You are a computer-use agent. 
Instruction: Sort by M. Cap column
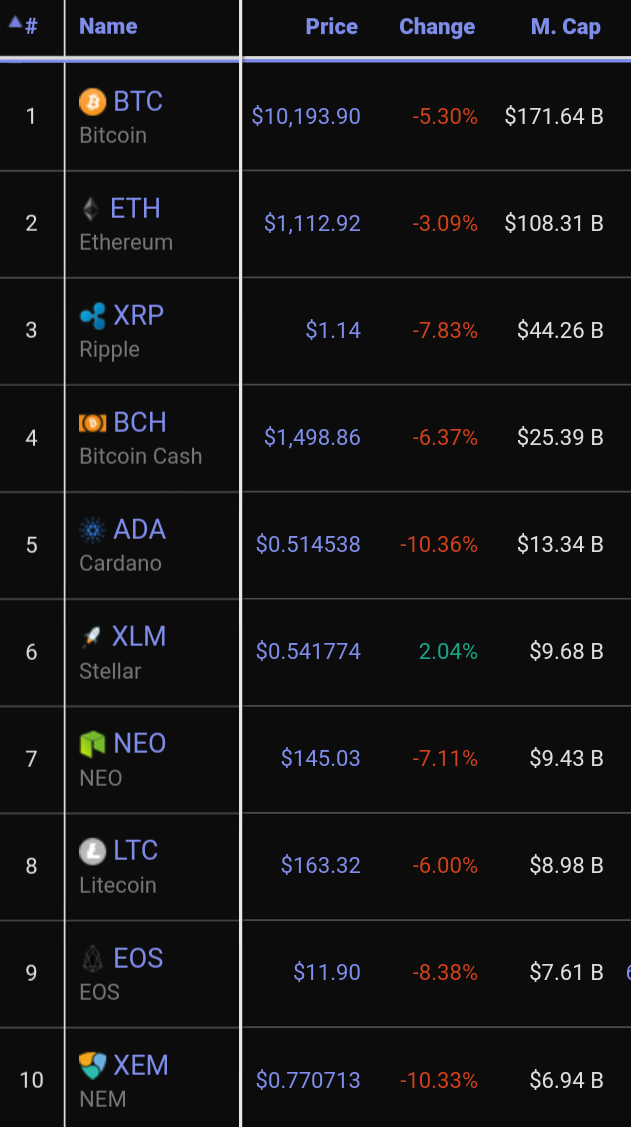(x=565, y=26)
